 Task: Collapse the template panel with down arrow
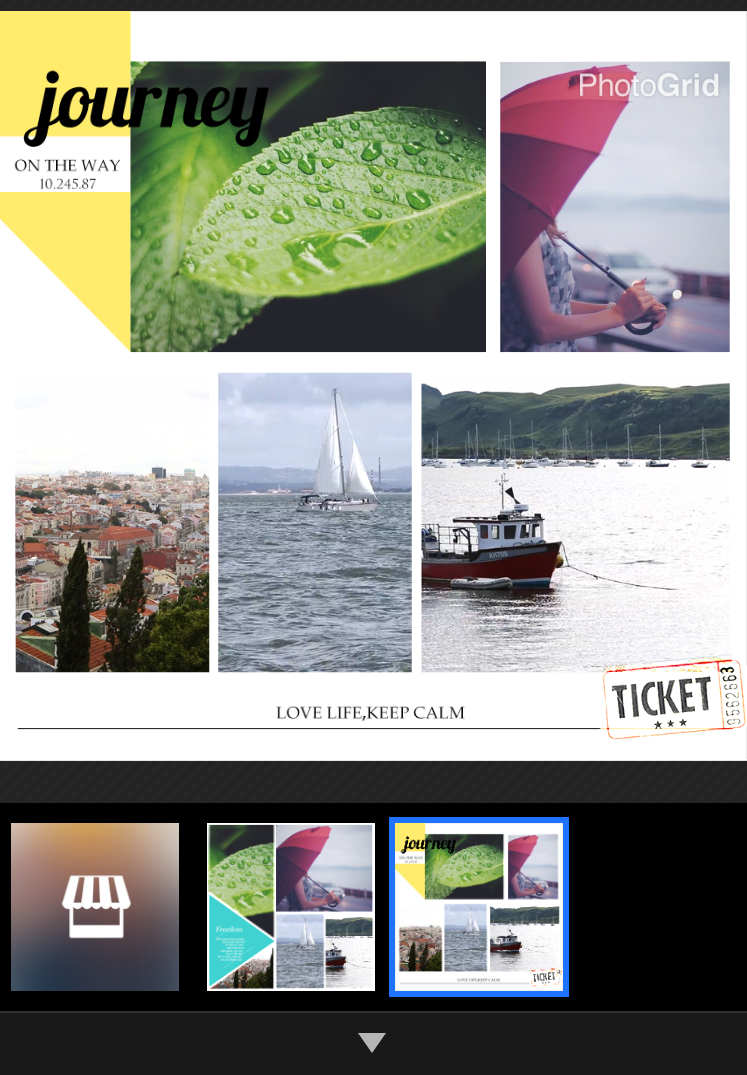372,1043
